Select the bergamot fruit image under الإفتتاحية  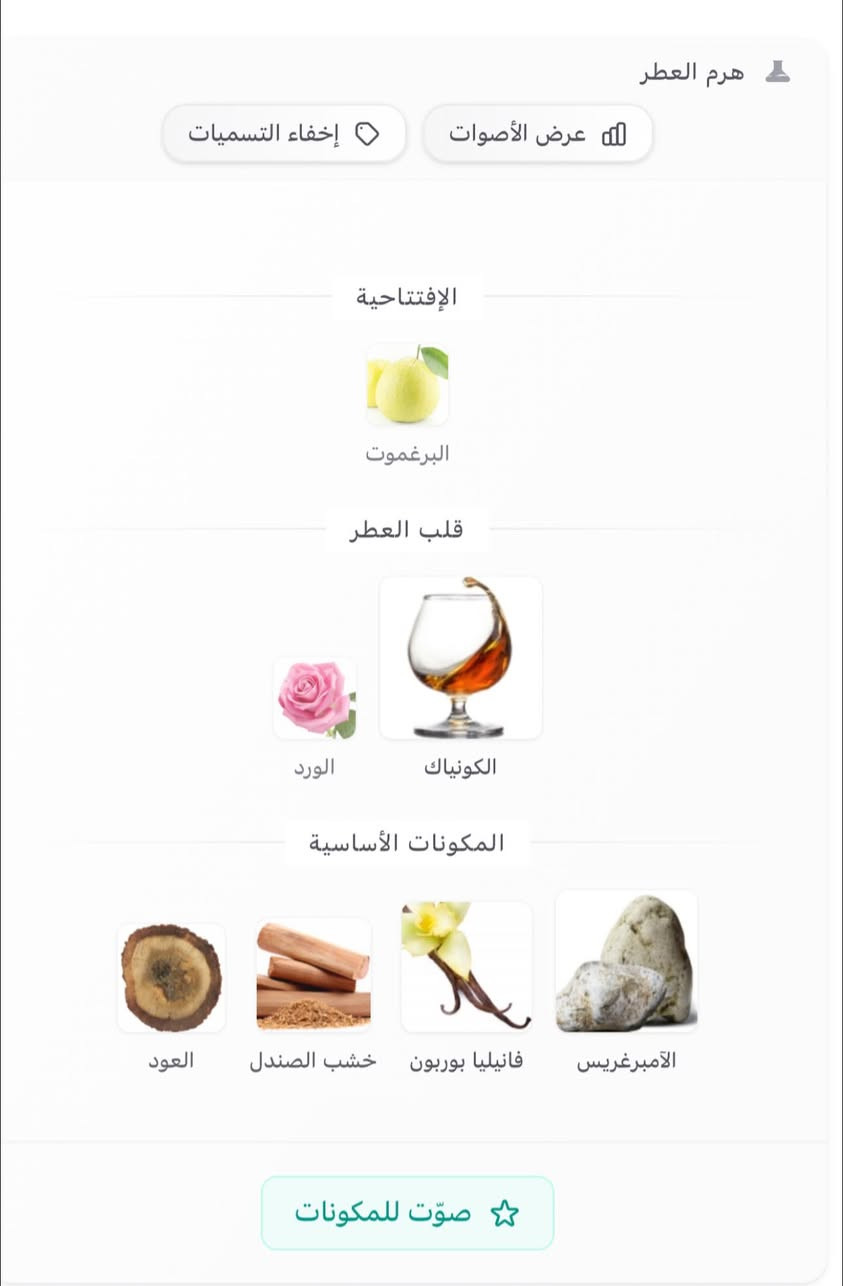[406, 384]
